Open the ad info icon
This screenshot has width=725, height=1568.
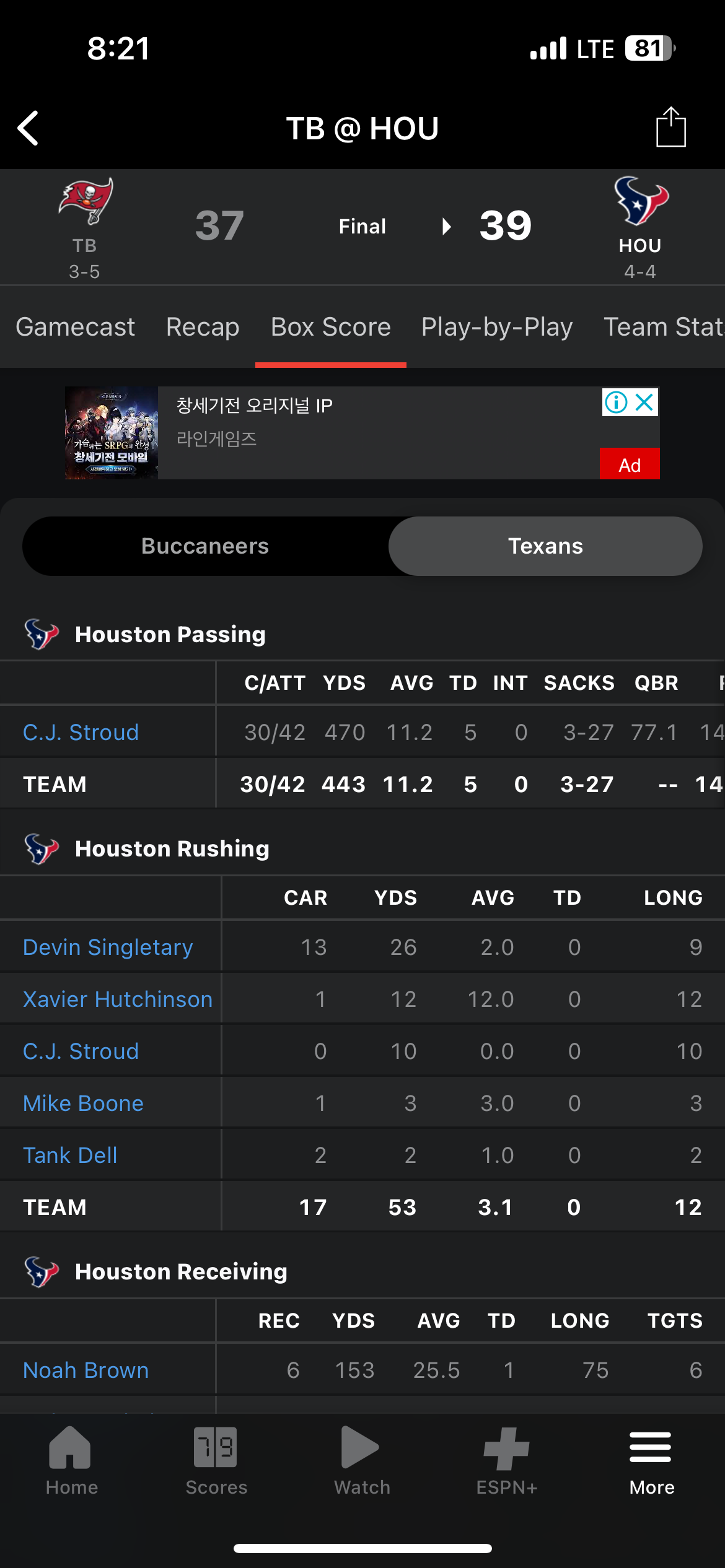(x=616, y=403)
